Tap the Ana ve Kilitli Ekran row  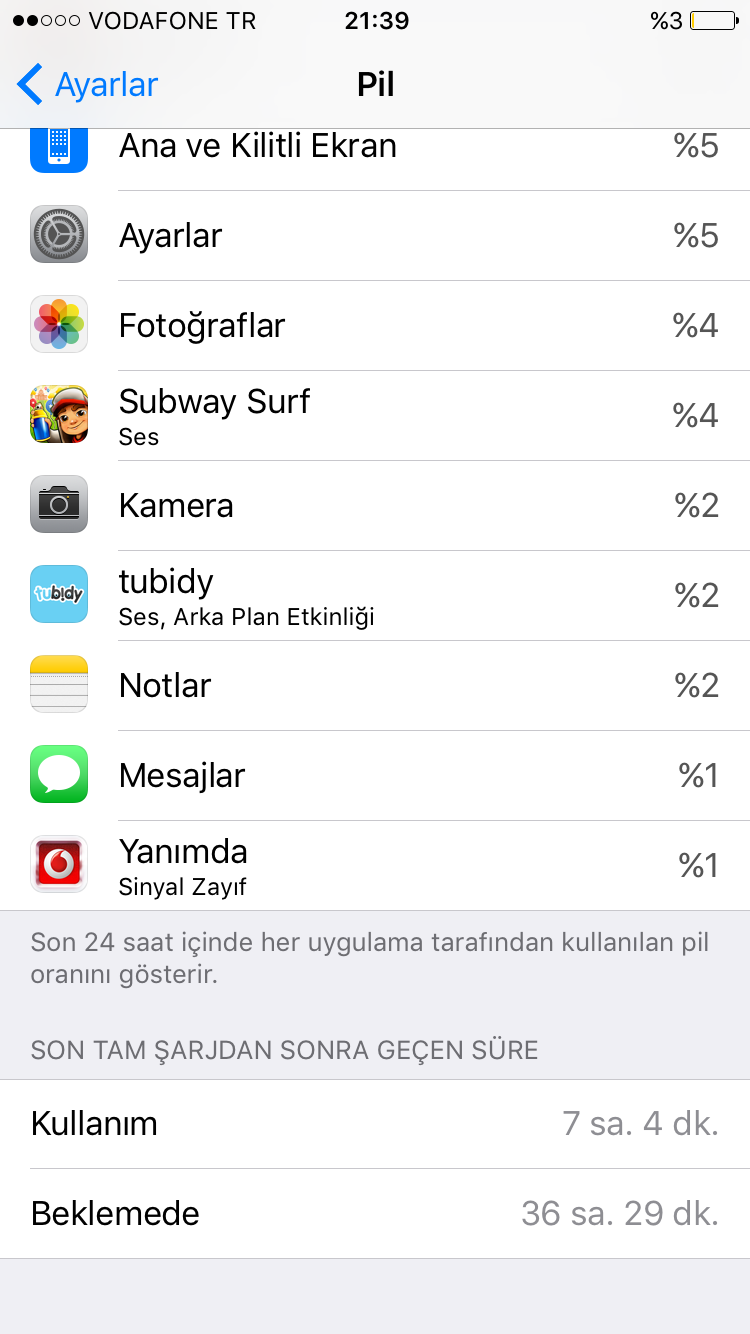pyautogui.click(x=375, y=150)
